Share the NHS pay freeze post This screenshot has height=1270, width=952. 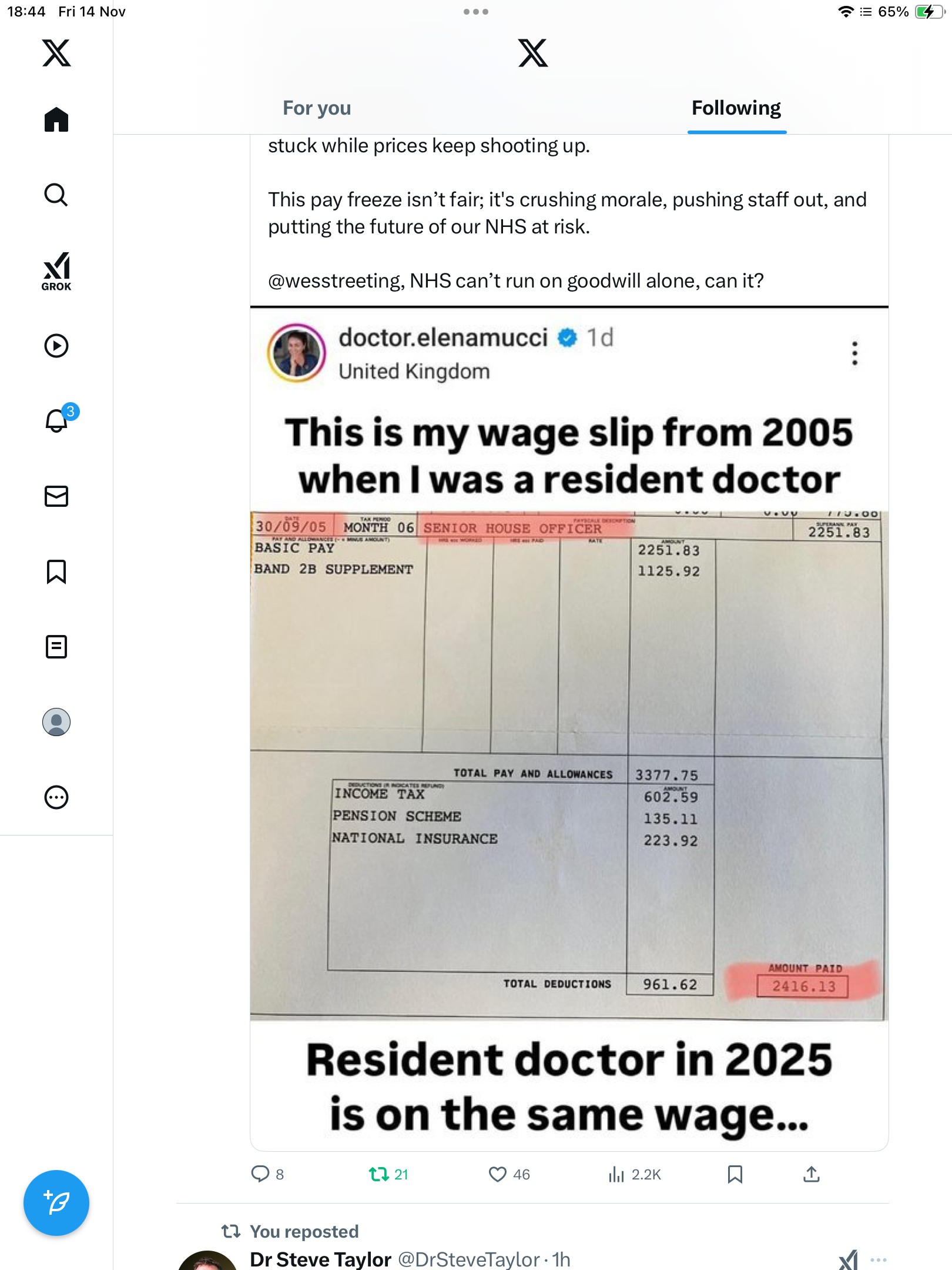811,1174
